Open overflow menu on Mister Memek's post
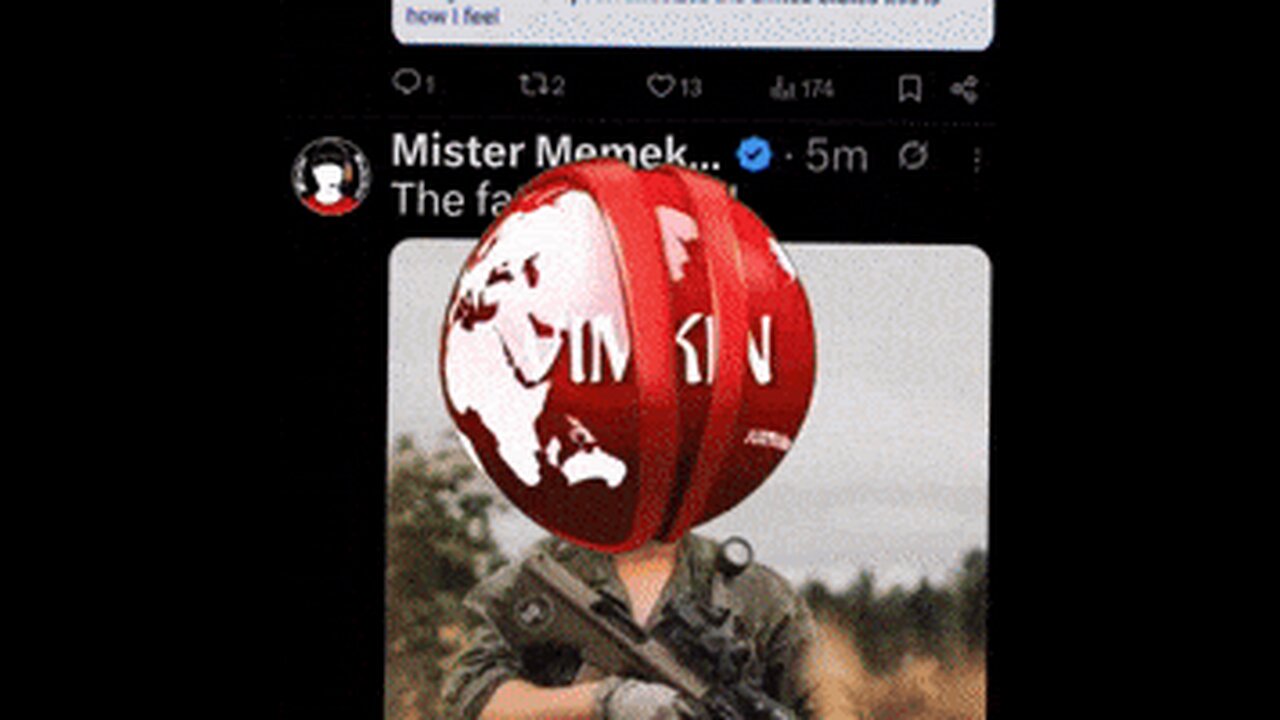The width and height of the screenshot is (1280, 720). 976,159
